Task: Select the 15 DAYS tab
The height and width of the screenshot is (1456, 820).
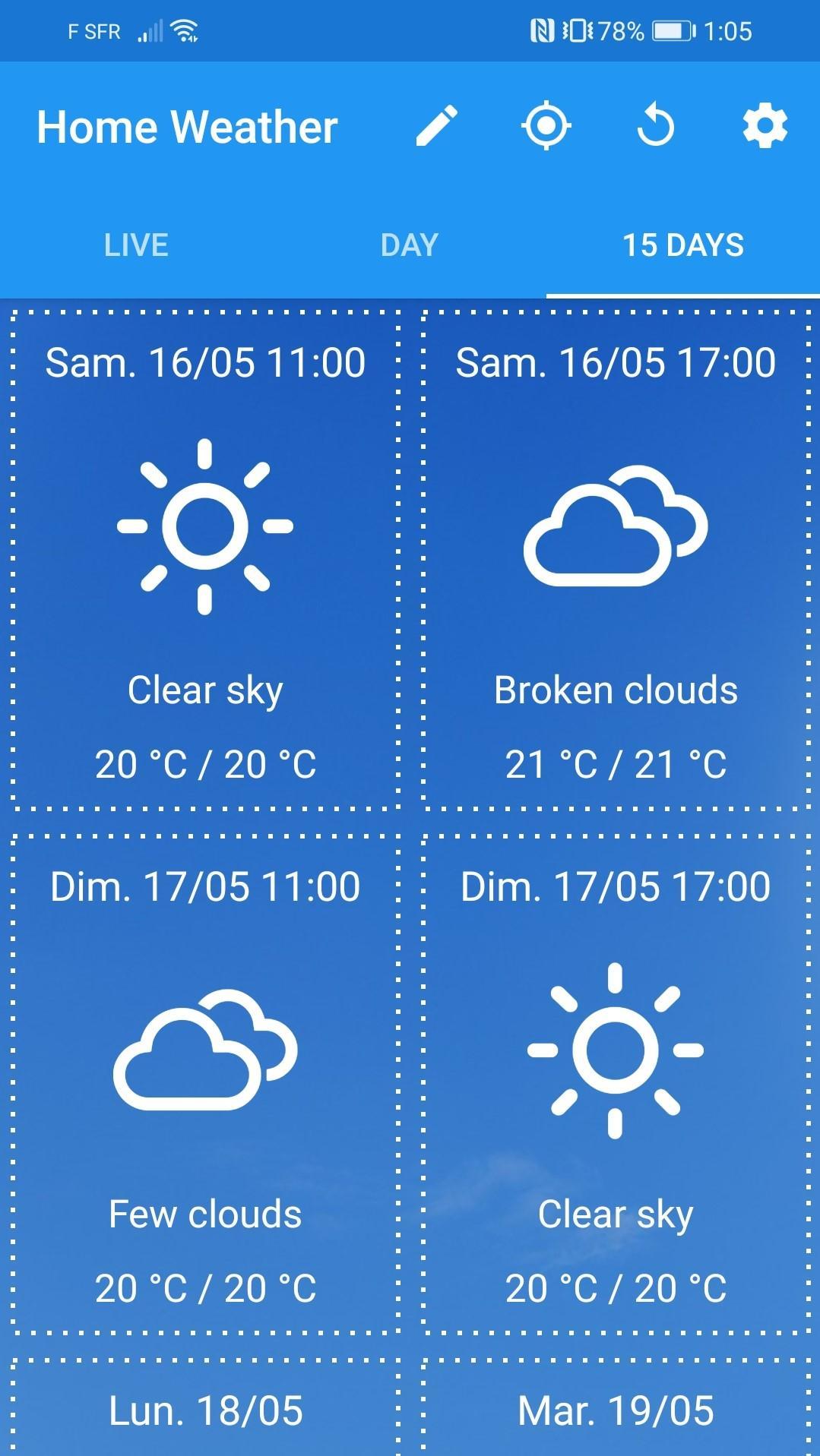Action: (683, 245)
